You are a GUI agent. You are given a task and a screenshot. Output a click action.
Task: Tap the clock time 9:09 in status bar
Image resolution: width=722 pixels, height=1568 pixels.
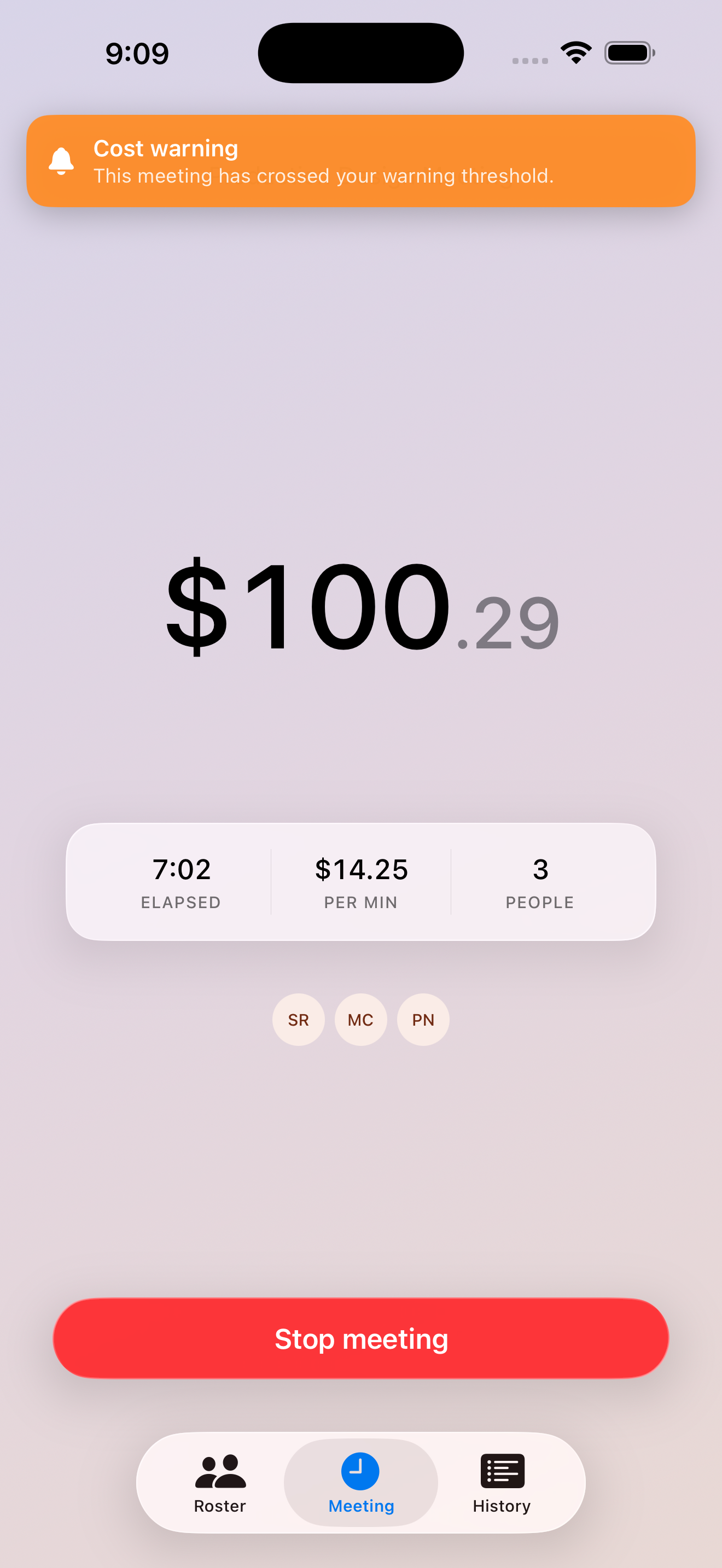[137, 54]
